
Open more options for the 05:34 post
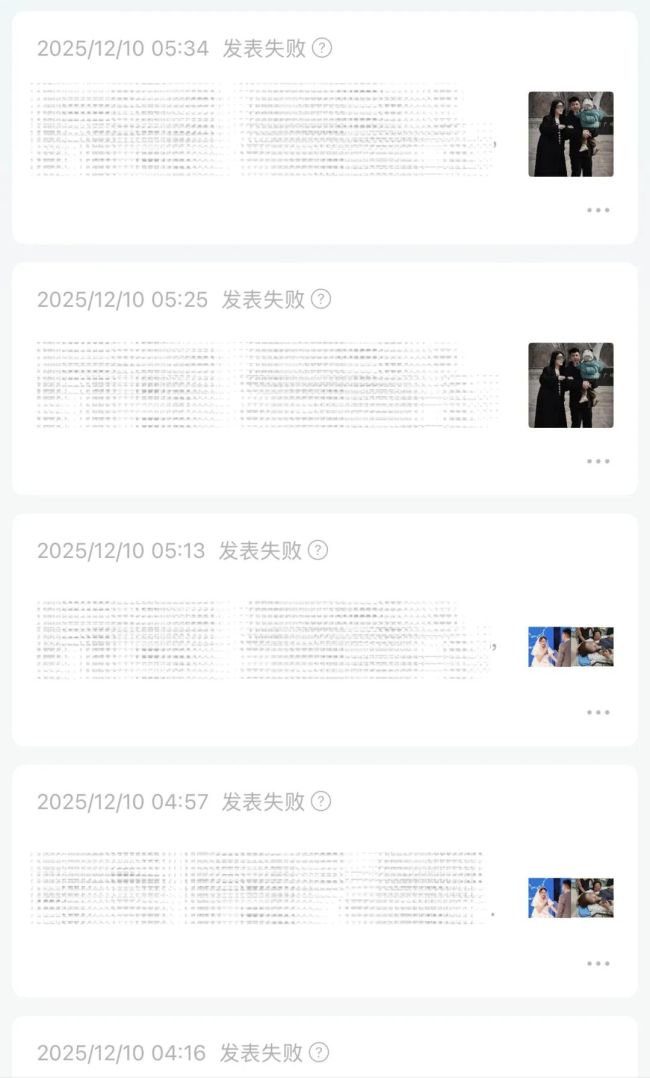[598, 210]
